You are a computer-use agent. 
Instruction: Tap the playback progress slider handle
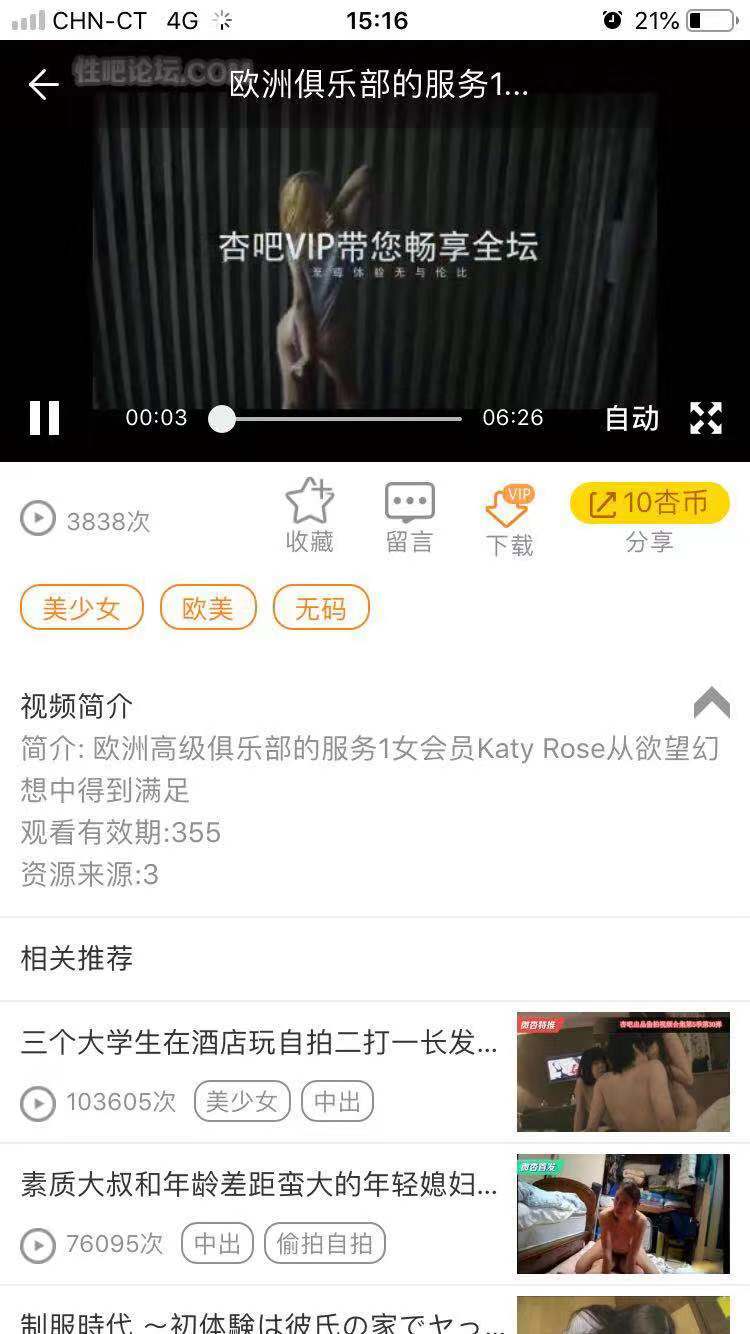[222, 419]
